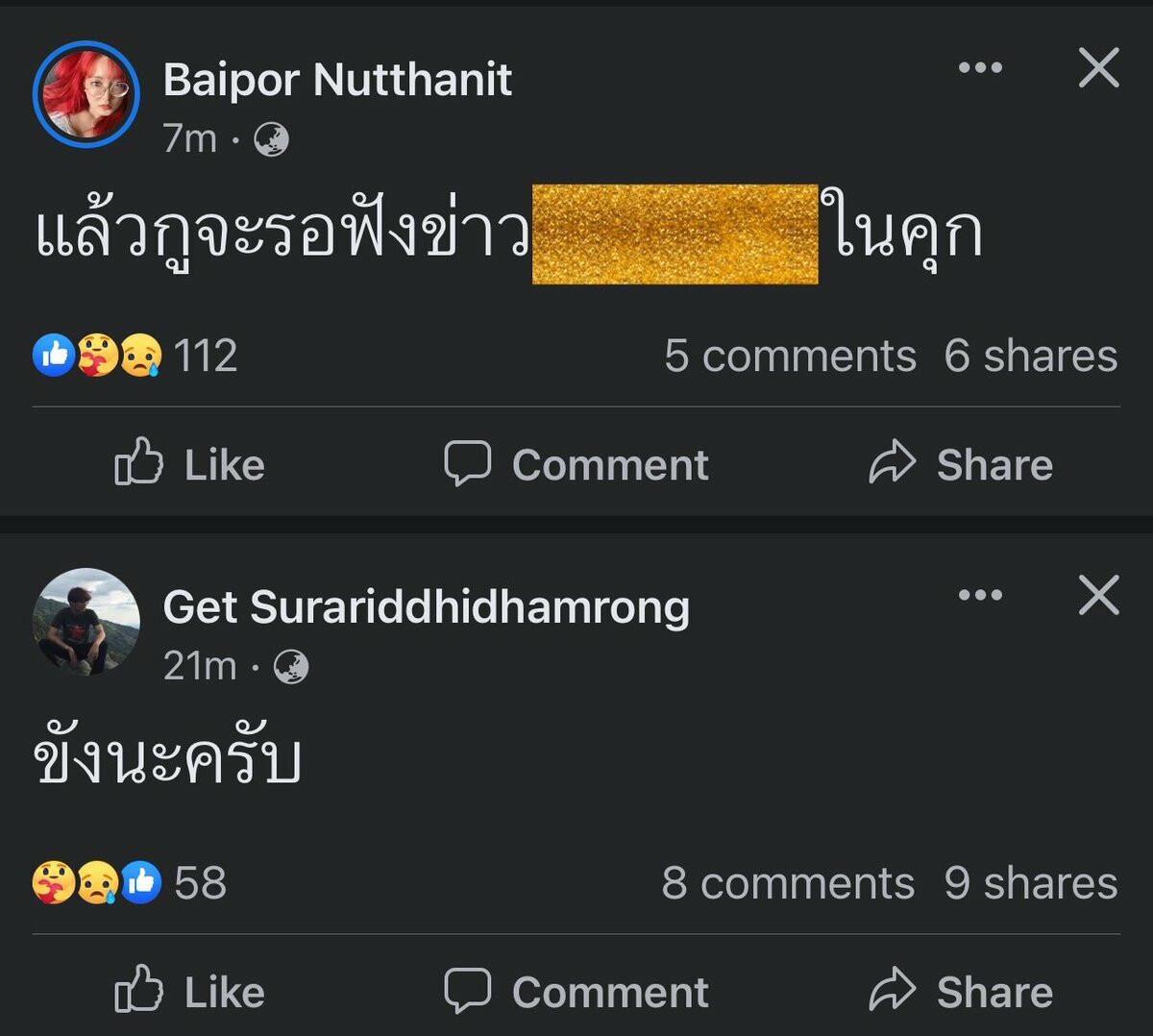View the 58 reactions on Get's post
The height and width of the screenshot is (1036, 1153).
point(130,882)
